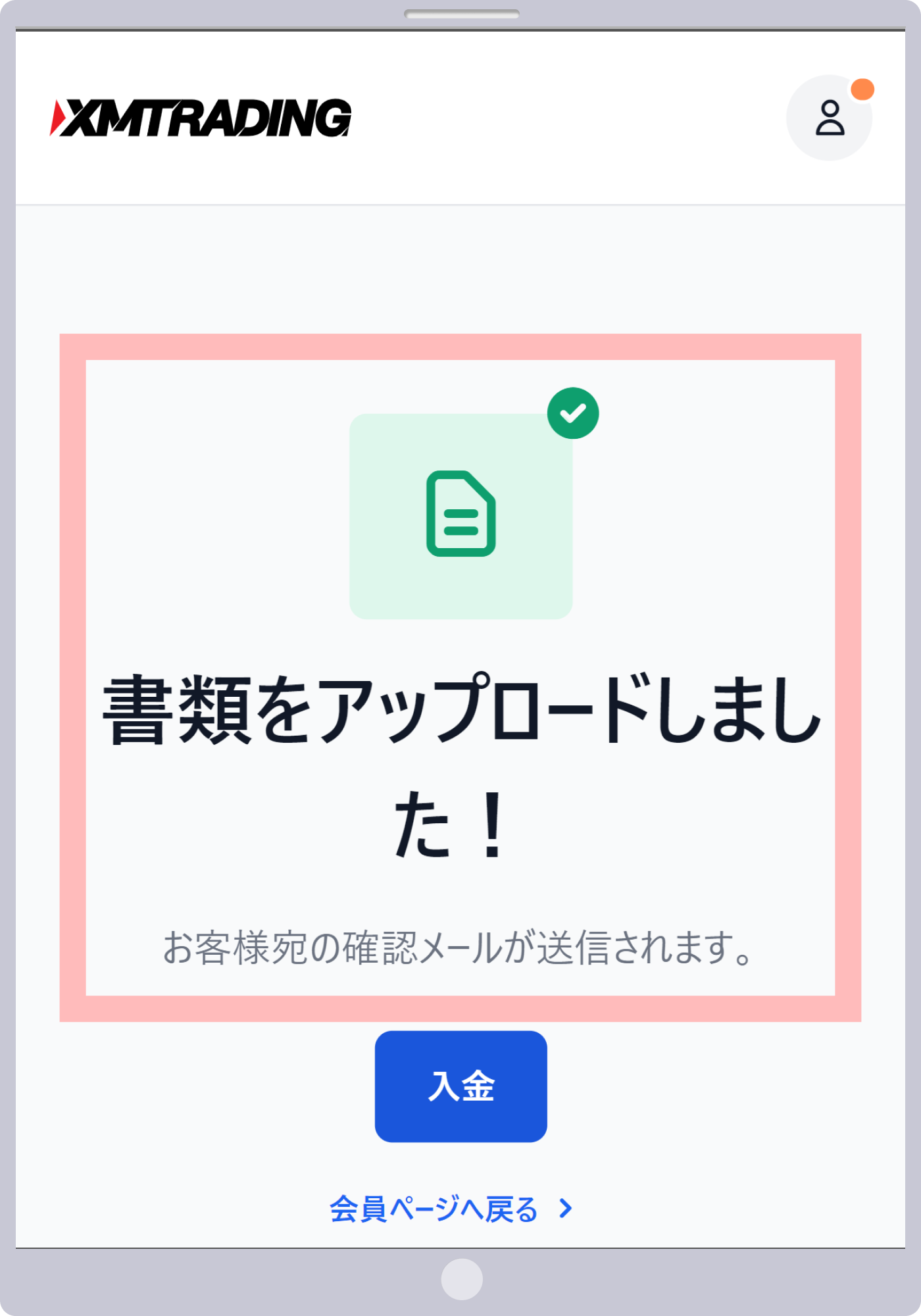The image size is (921, 1316).
Task: Open the account profile icon
Action: click(x=829, y=118)
